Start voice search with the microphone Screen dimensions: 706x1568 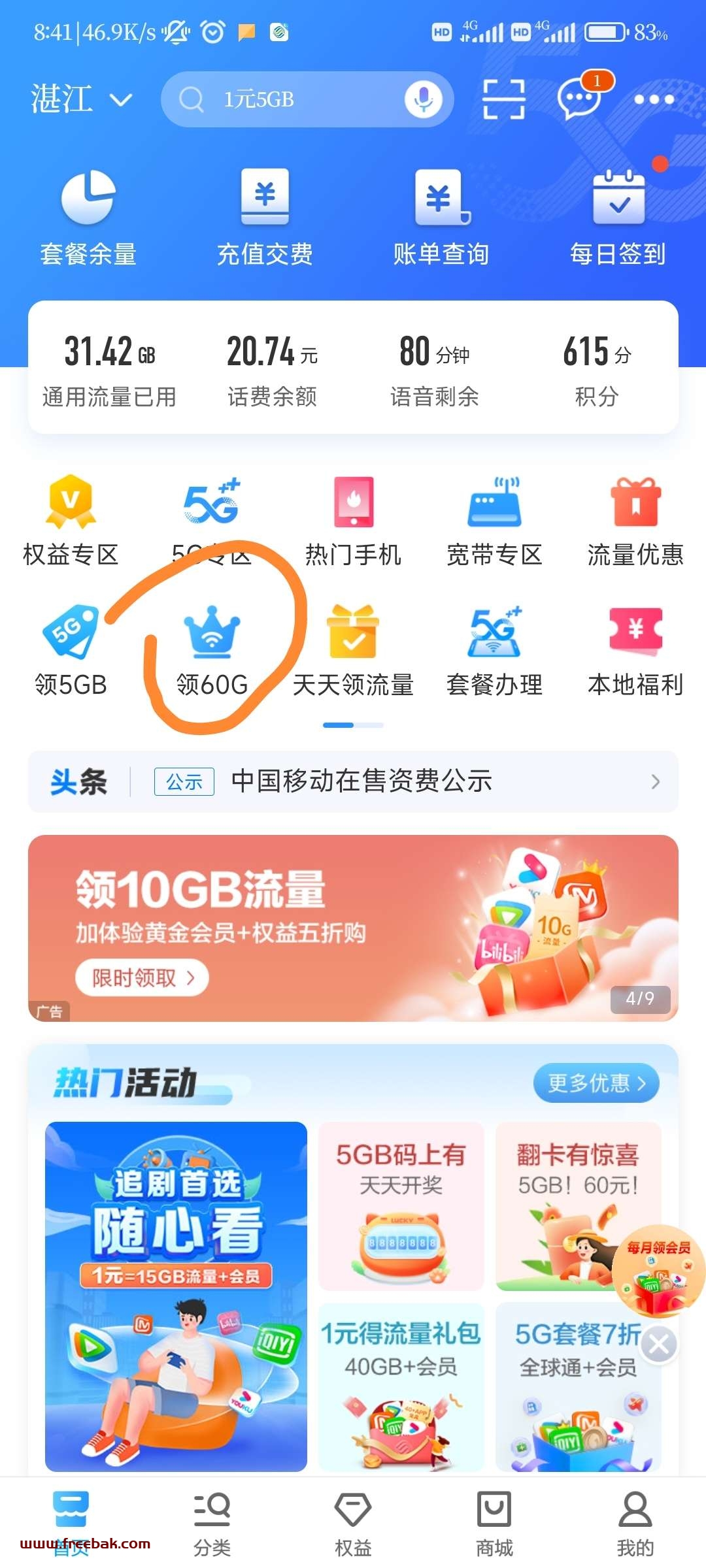(423, 99)
